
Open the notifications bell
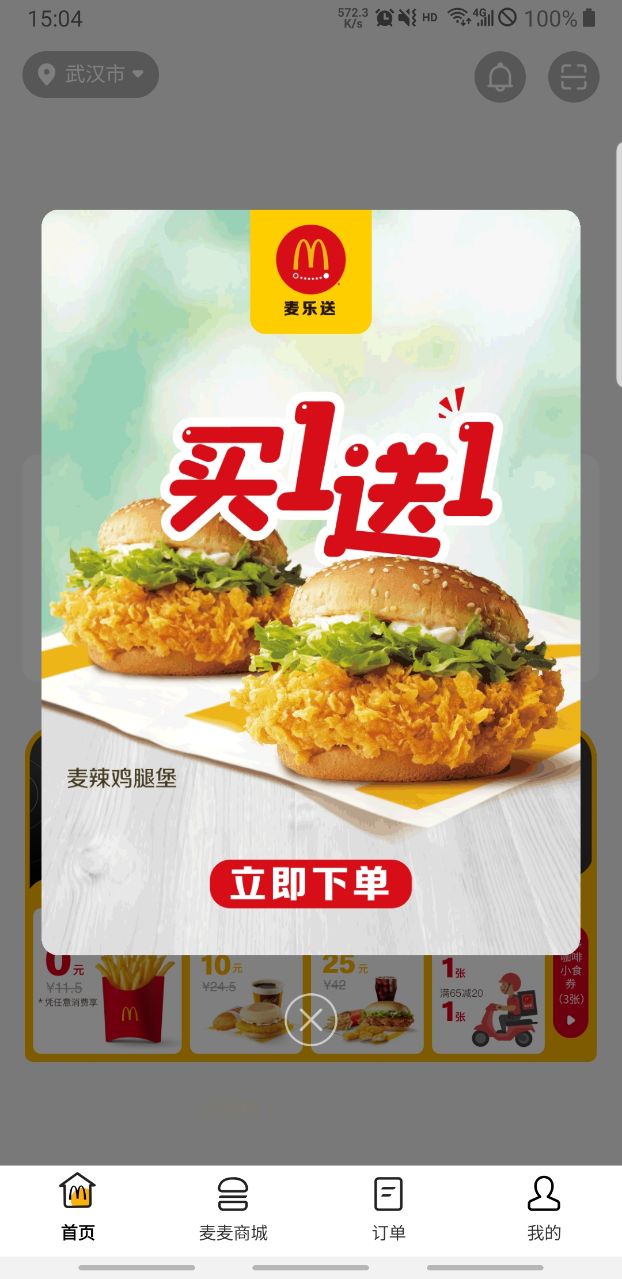coord(500,77)
